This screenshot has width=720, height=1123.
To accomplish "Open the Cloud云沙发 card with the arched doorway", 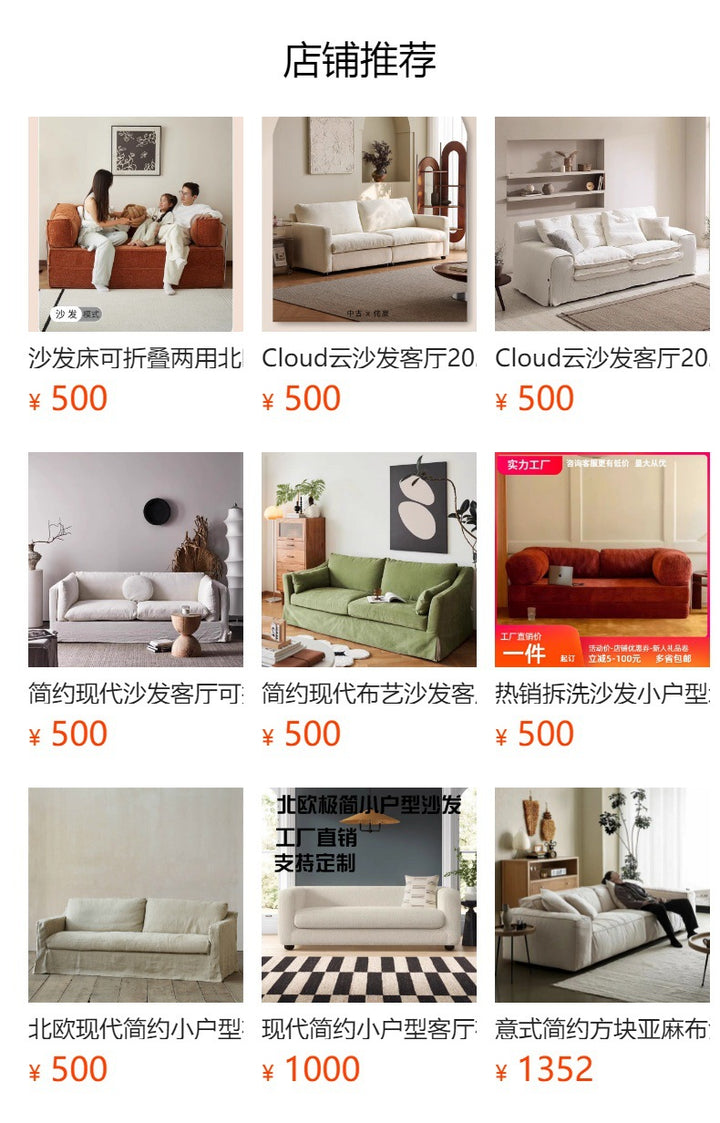I will pos(369,224).
